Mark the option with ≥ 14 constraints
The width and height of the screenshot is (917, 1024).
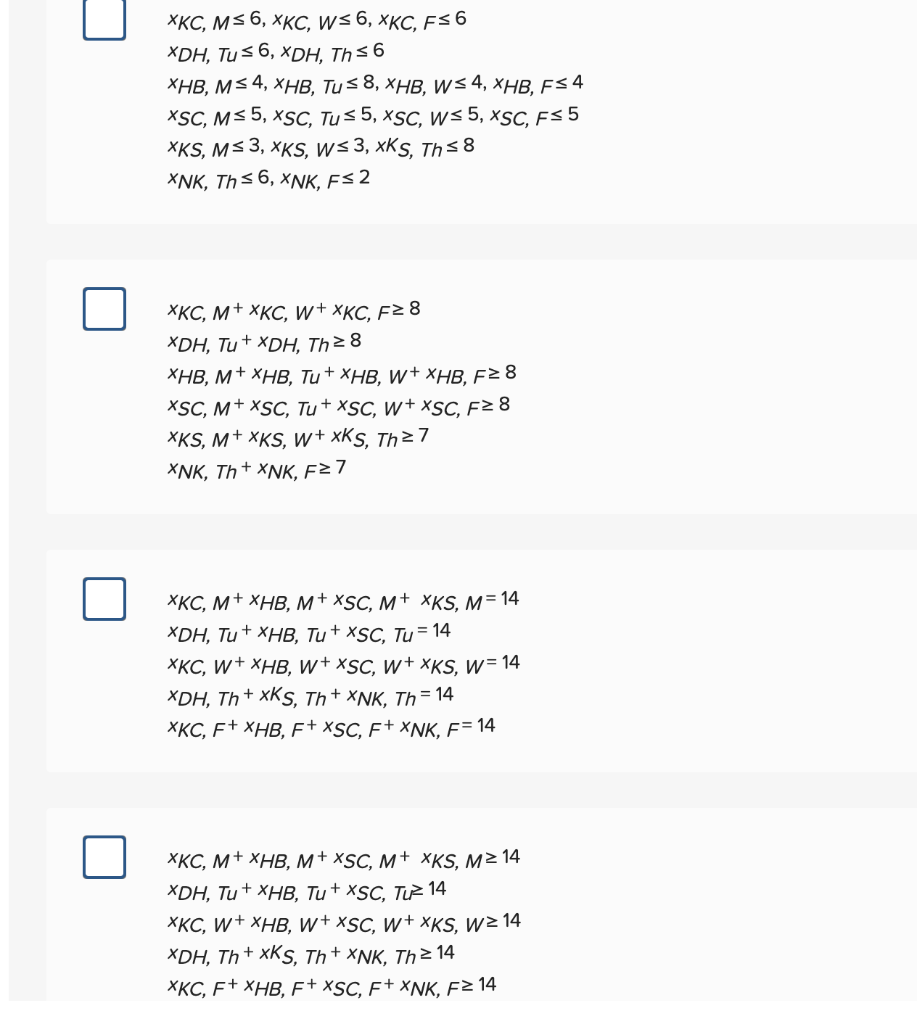click(x=104, y=857)
